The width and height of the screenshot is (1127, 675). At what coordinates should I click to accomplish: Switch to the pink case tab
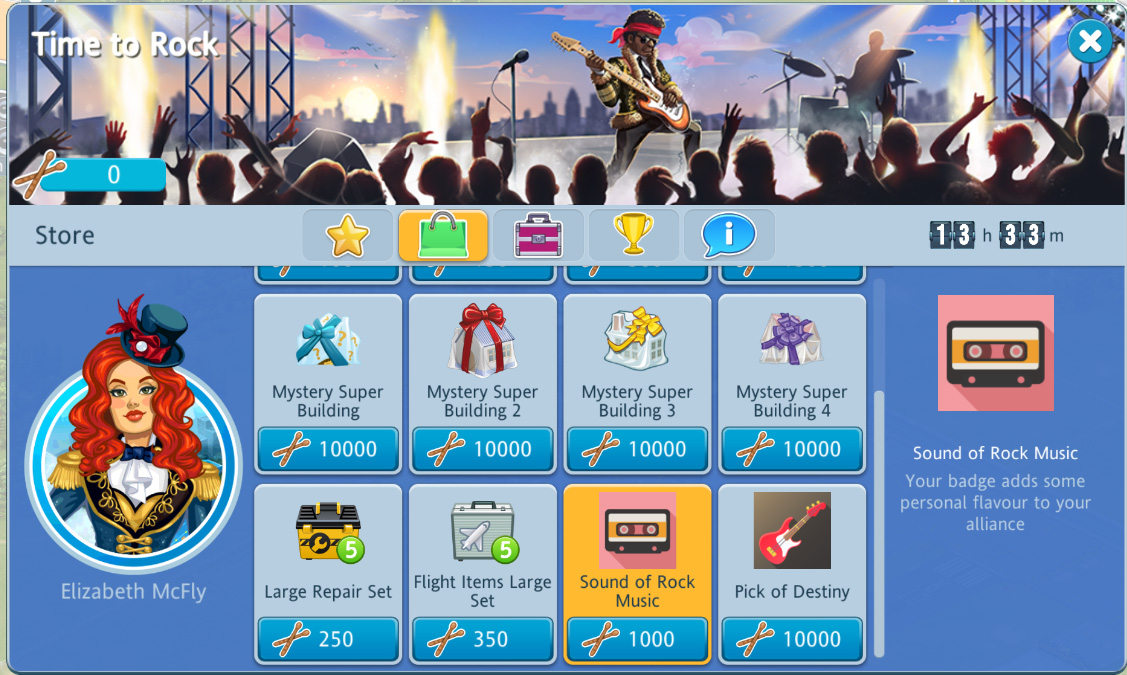[538, 236]
